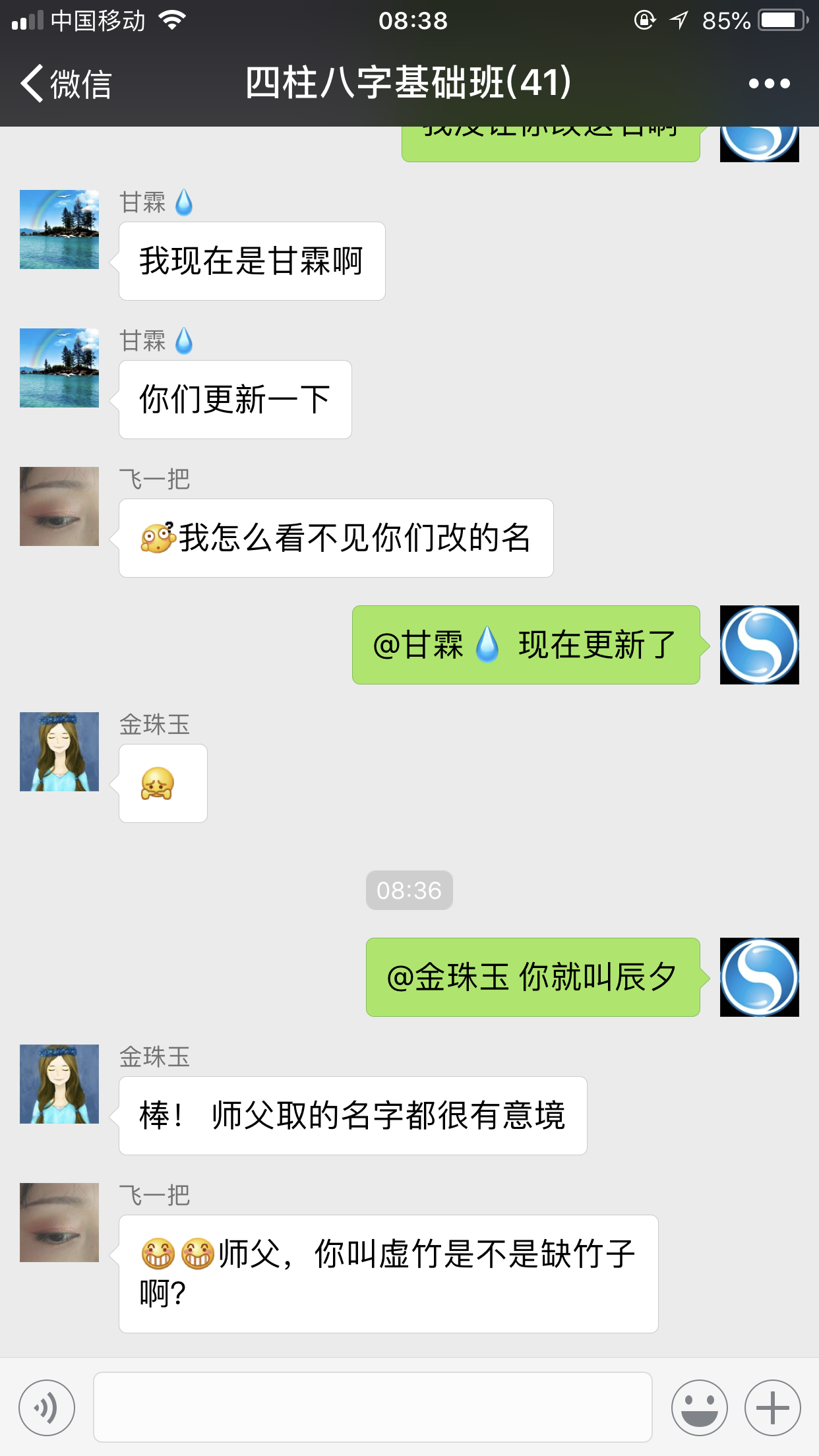Tap the message bubble with the crying emoji
The width and height of the screenshot is (819, 1456).
pos(162,783)
